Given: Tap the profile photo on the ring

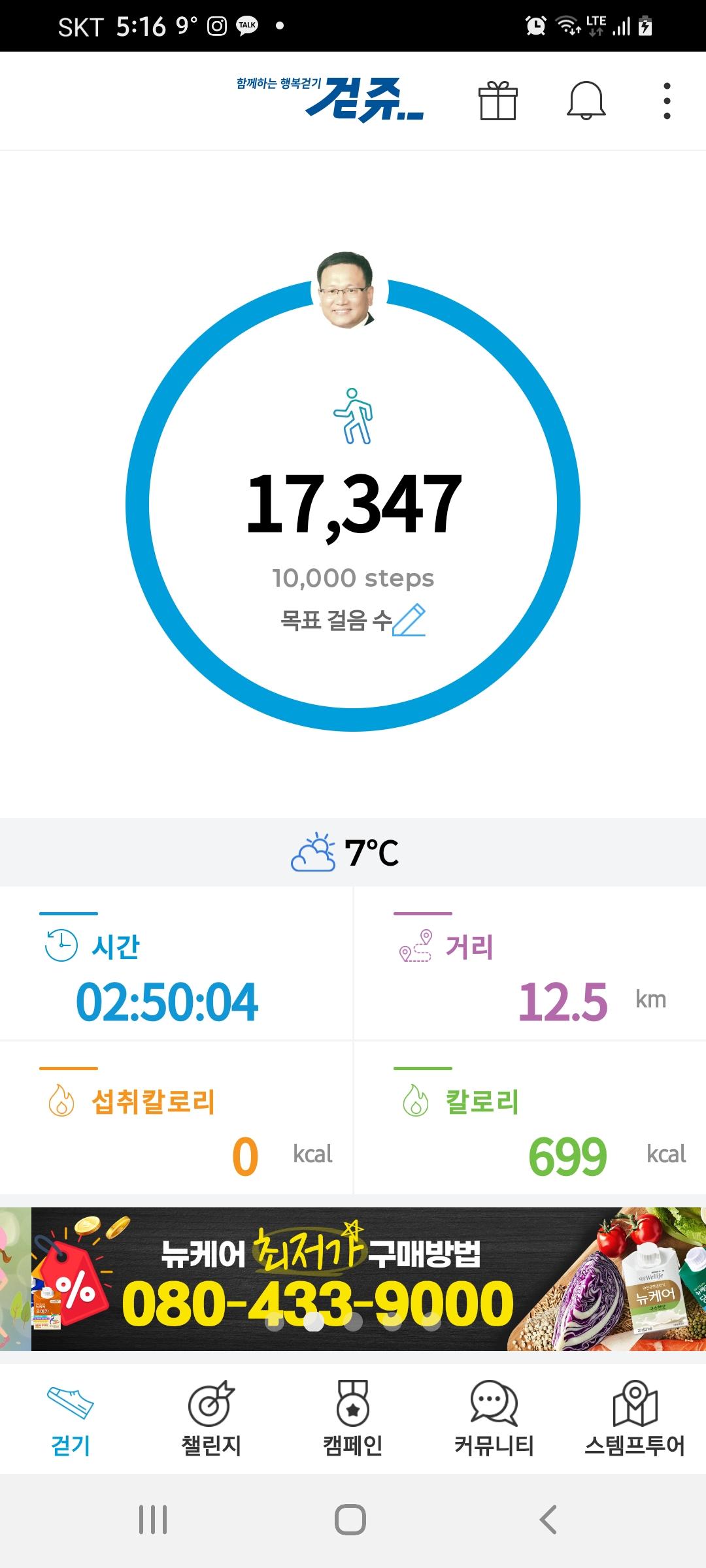Looking at the screenshot, I should (x=346, y=290).
